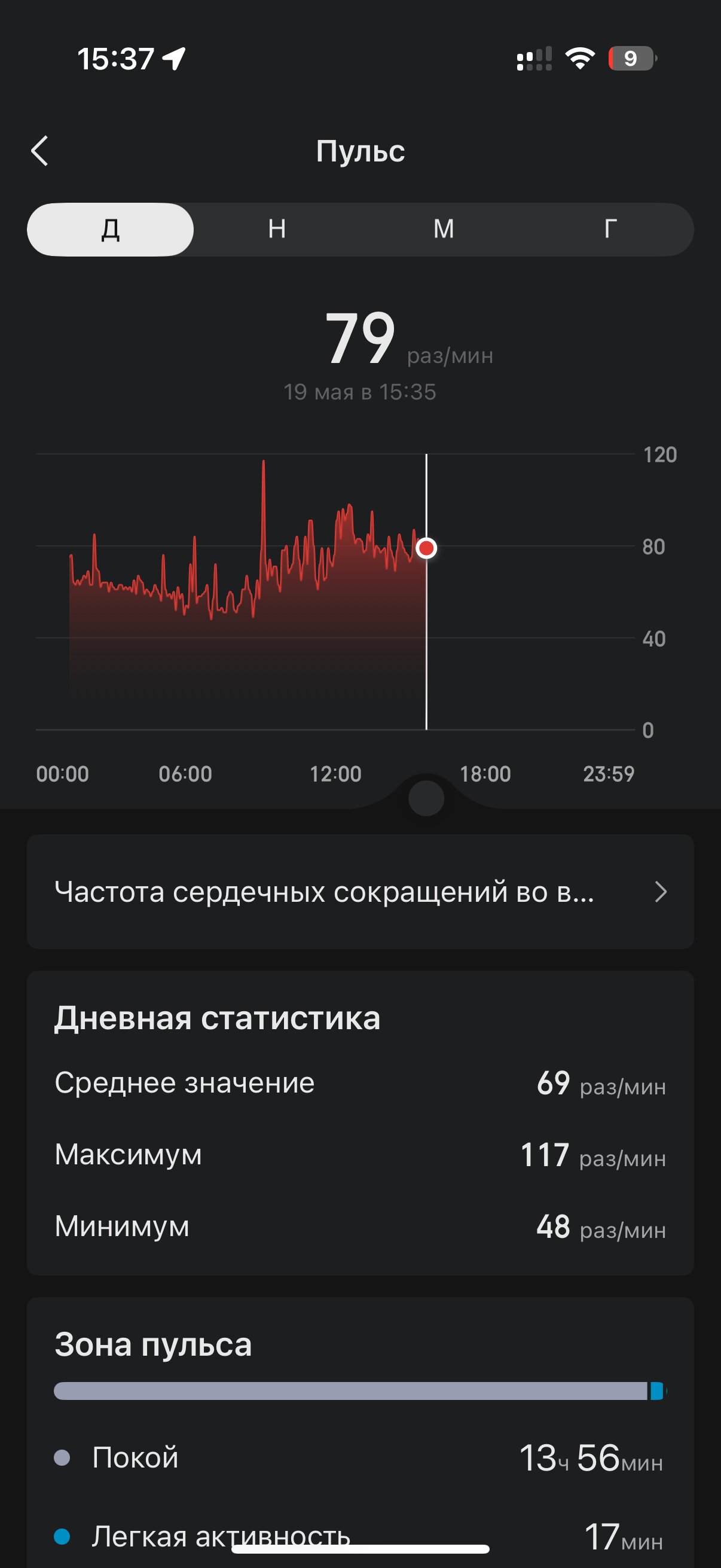Viewport: 721px width, 1568px height.
Task: Switch to the Н week tab
Action: [x=277, y=229]
